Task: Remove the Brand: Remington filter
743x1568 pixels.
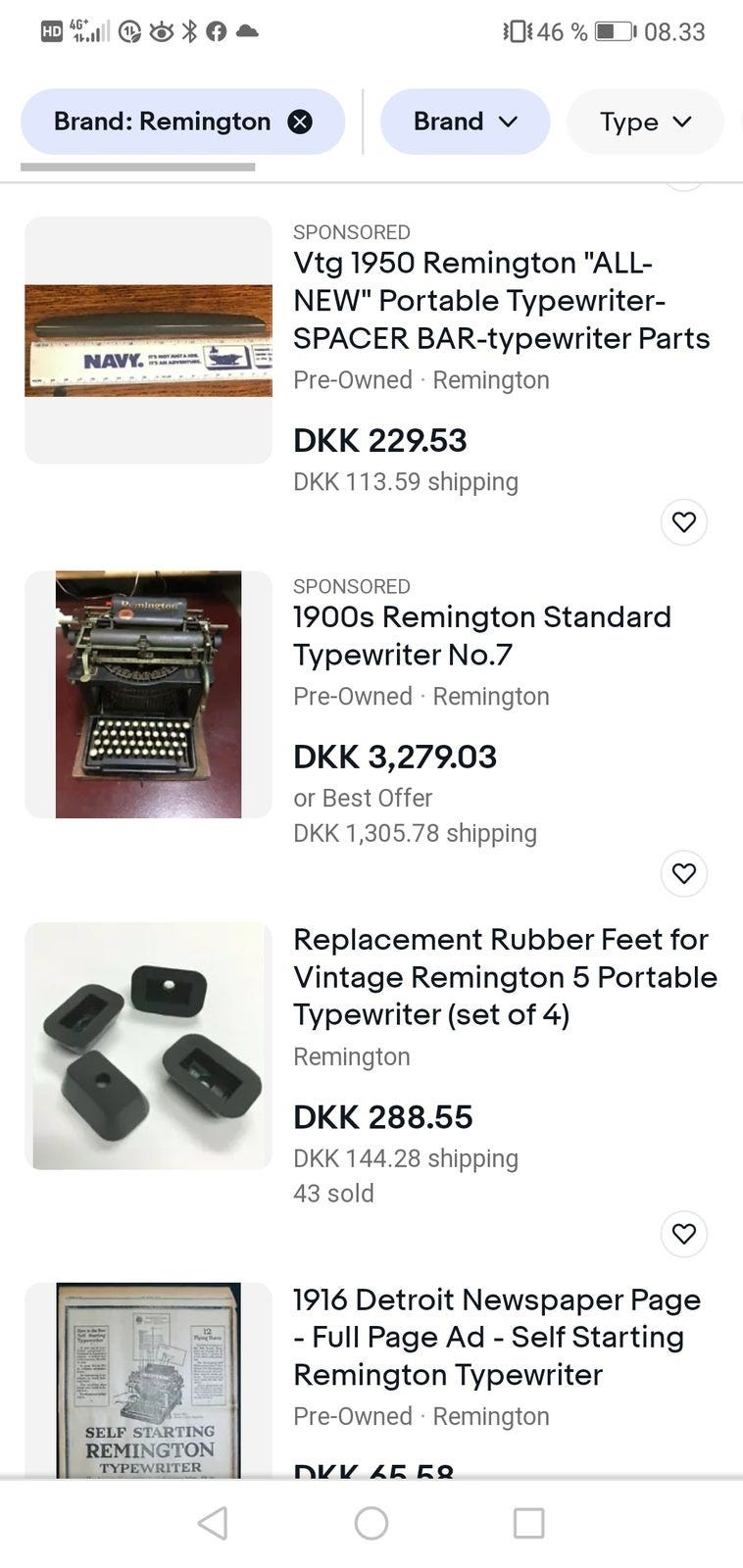Action: (300, 122)
